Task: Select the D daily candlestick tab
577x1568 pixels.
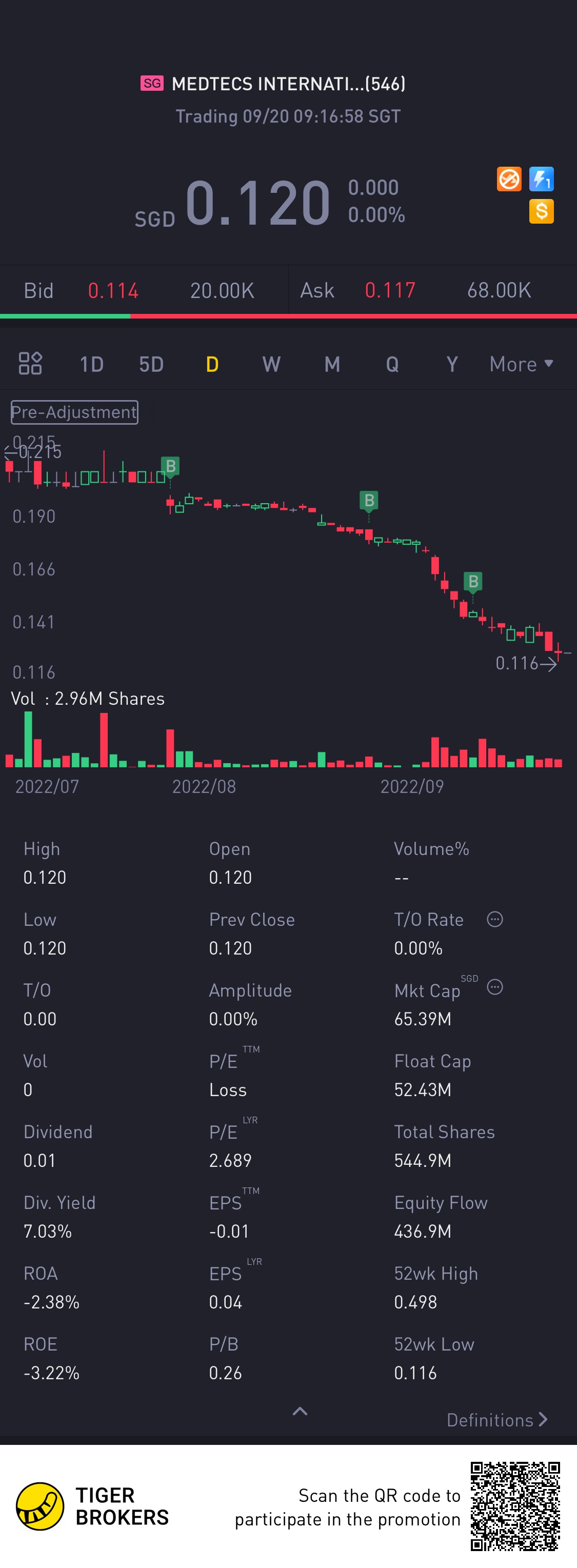Action: 212,364
